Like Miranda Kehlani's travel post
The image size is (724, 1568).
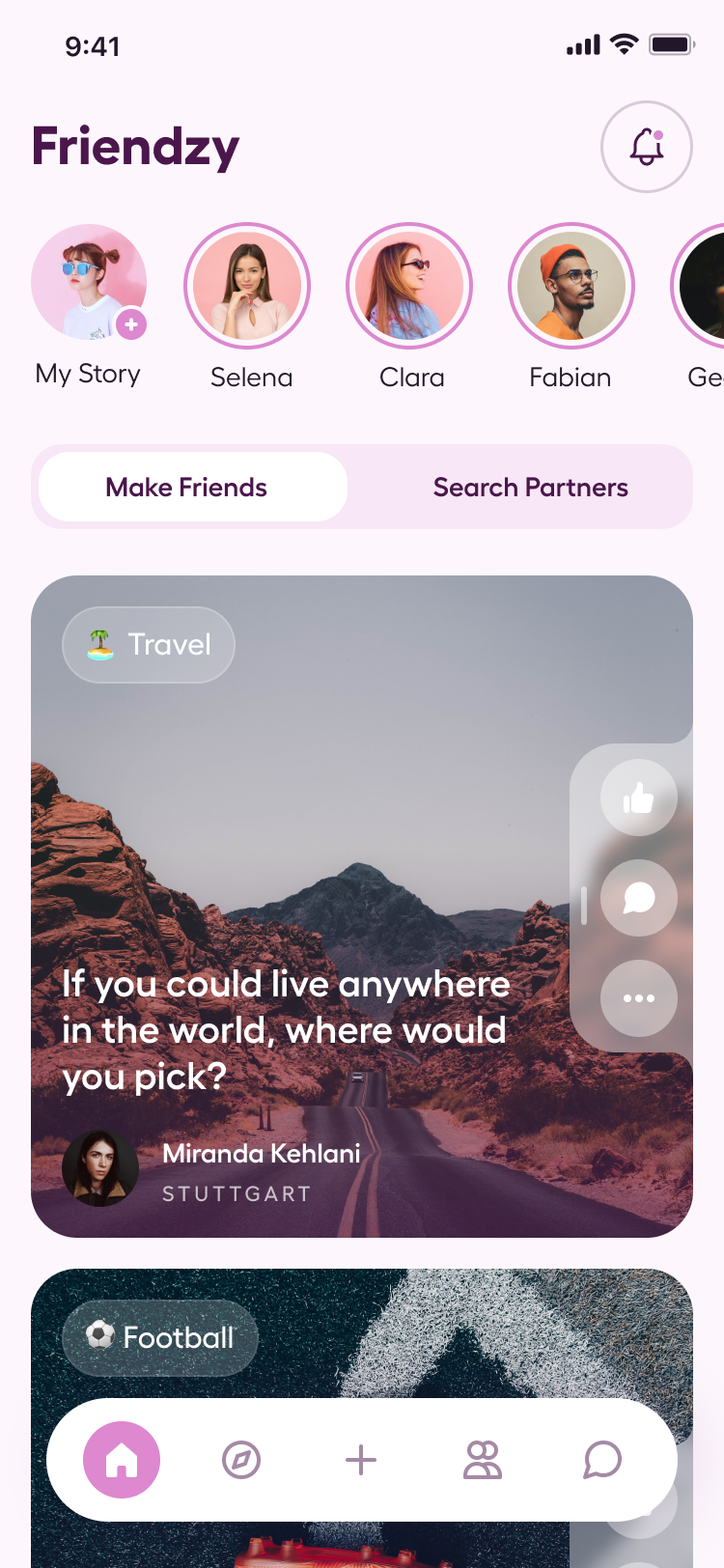click(x=638, y=798)
